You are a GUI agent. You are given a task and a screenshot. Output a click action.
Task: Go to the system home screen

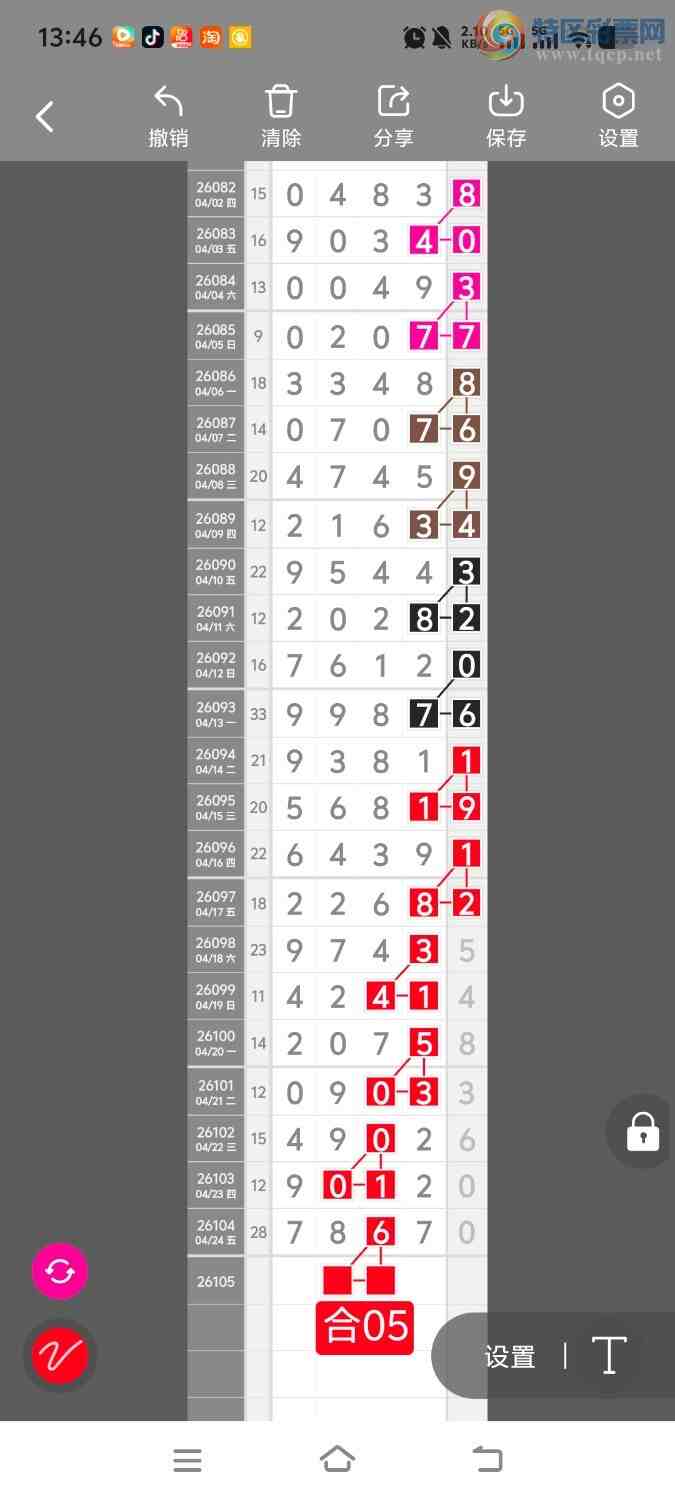click(337, 1460)
